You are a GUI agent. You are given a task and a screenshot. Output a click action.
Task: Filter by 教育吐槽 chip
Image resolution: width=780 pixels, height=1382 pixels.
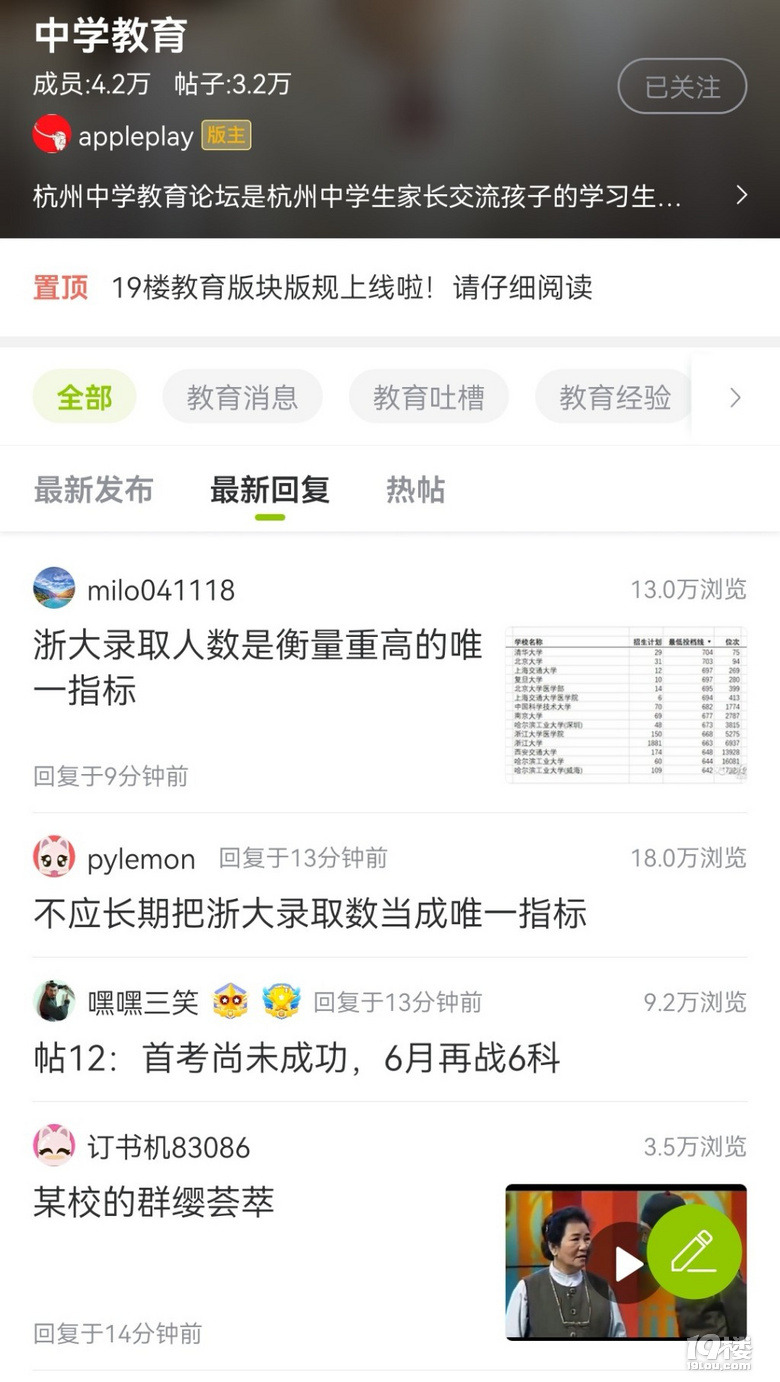pyautogui.click(x=428, y=397)
